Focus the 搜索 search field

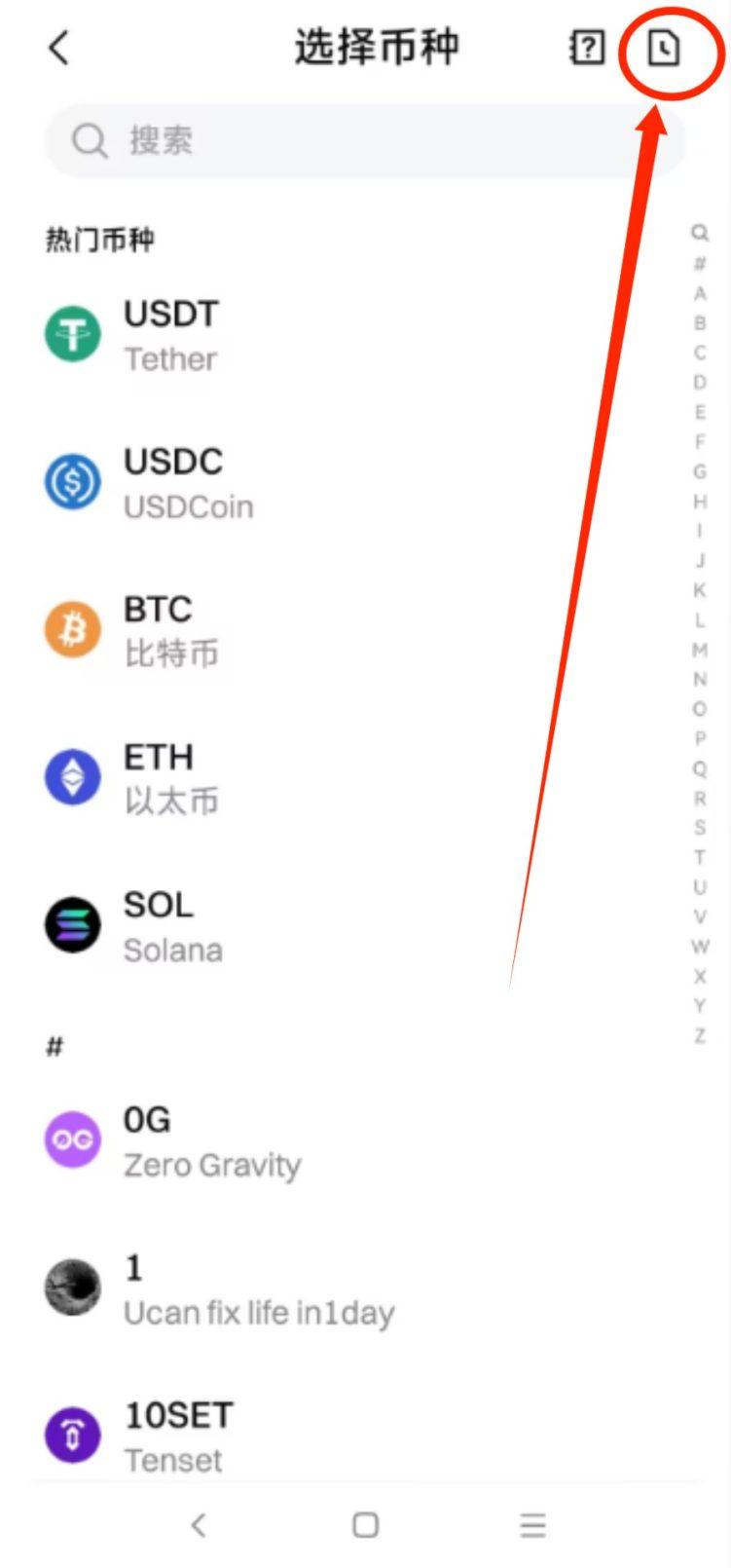click(x=365, y=140)
